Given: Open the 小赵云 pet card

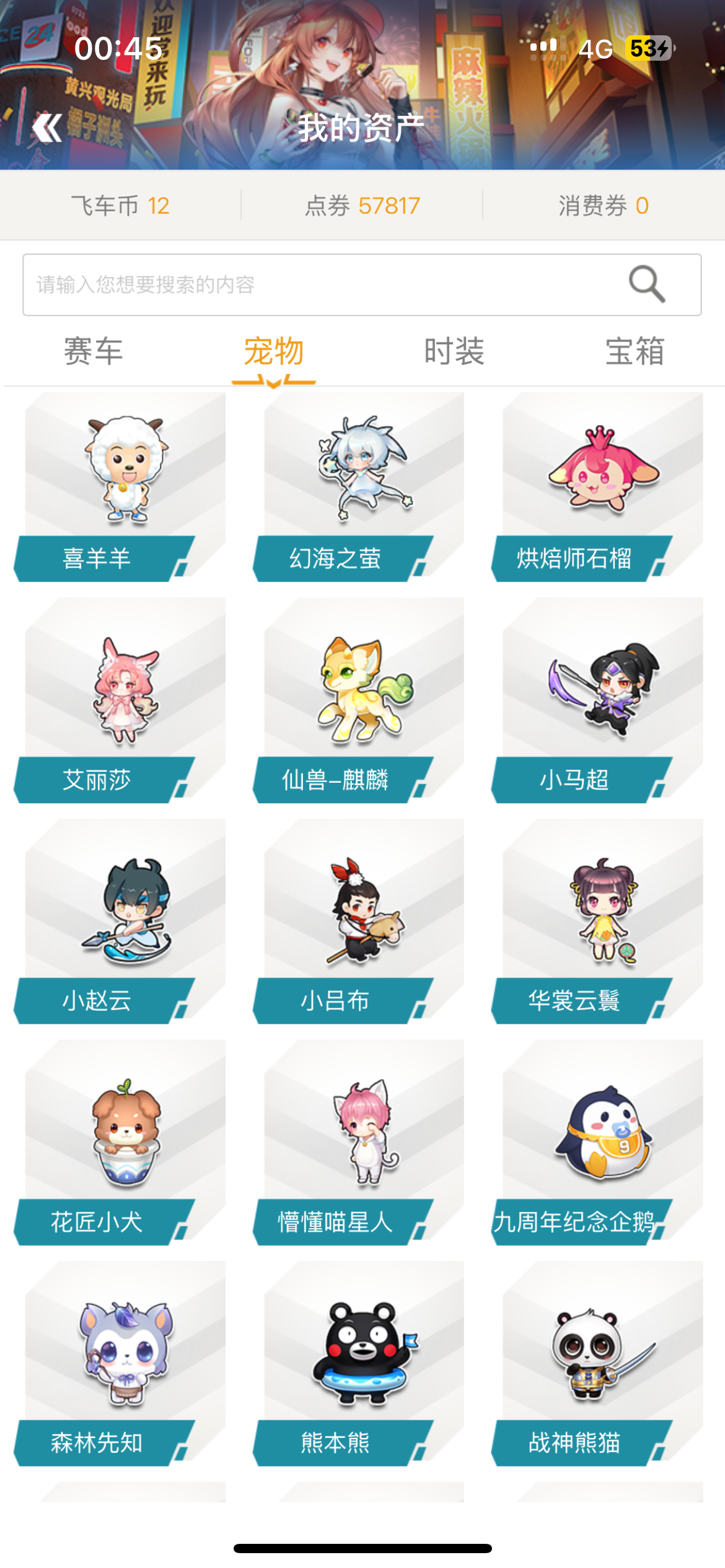Looking at the screenshot, I should (124, 917).
